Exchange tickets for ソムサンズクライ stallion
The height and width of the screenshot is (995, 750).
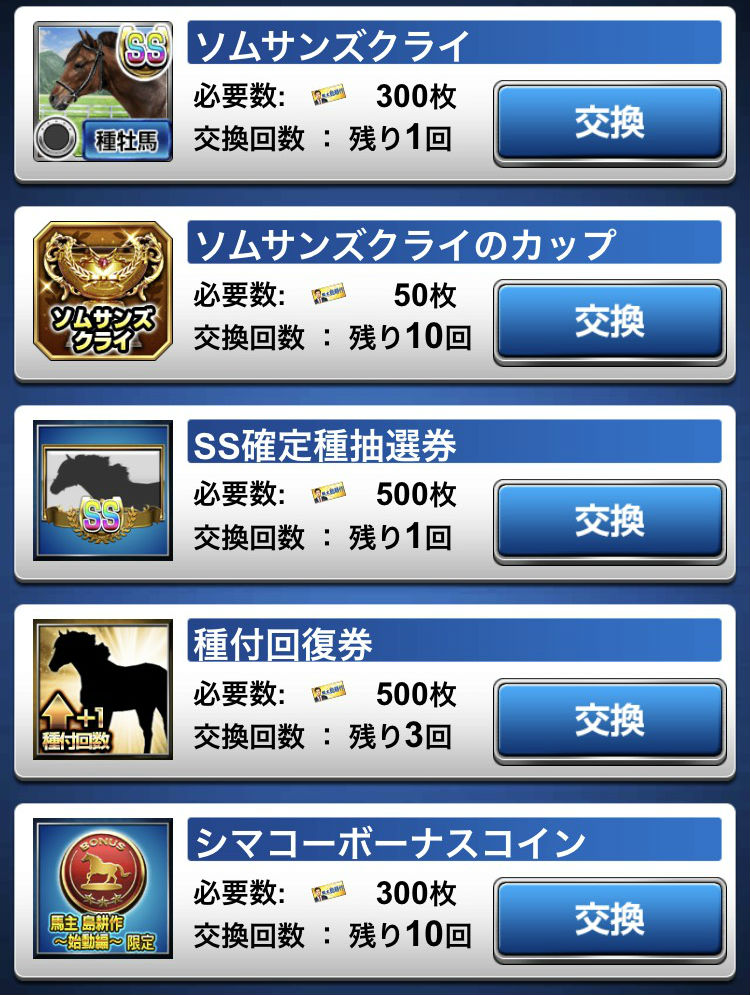pos(609,122)
